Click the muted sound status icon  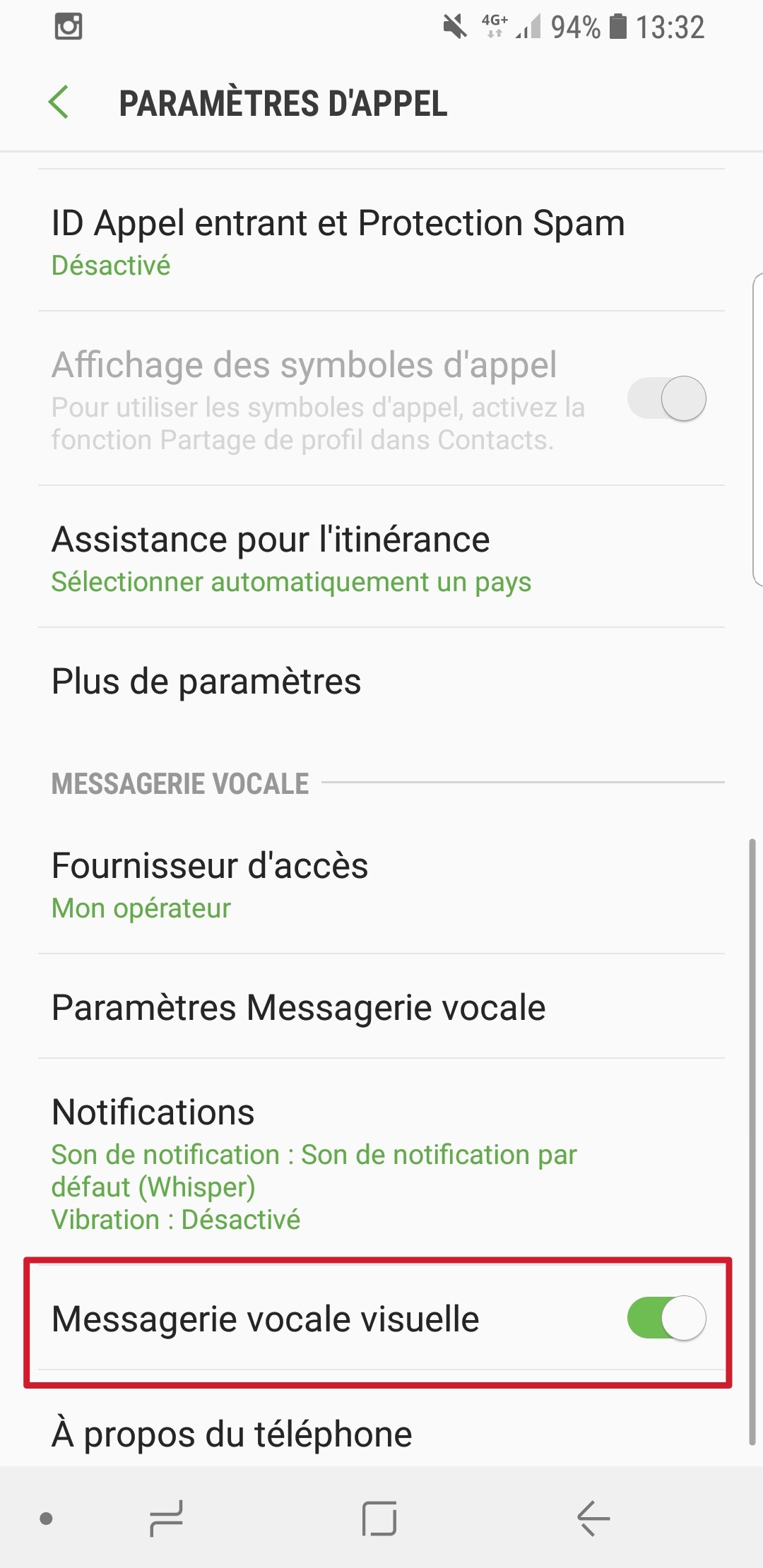[x=454, y=27]
